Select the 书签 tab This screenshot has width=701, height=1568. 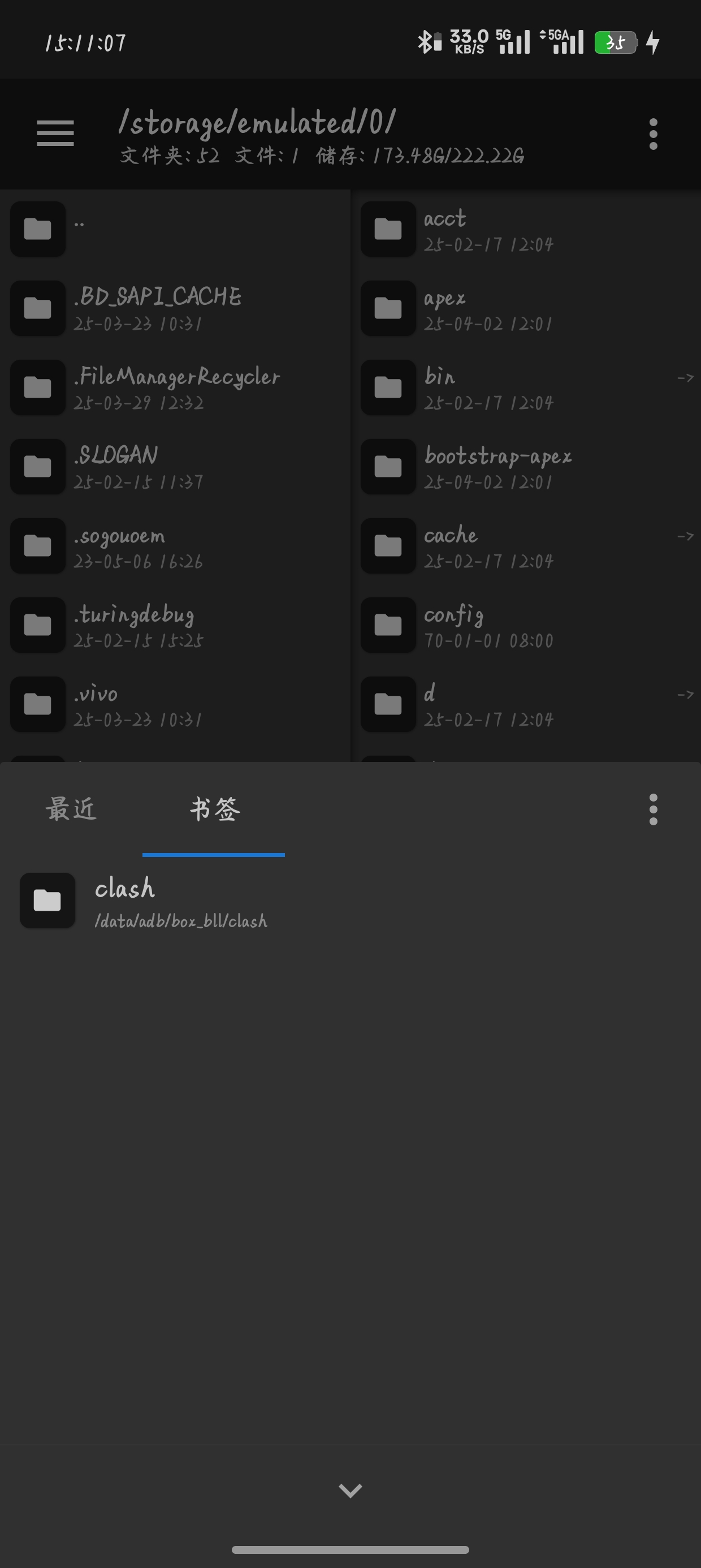214,809
